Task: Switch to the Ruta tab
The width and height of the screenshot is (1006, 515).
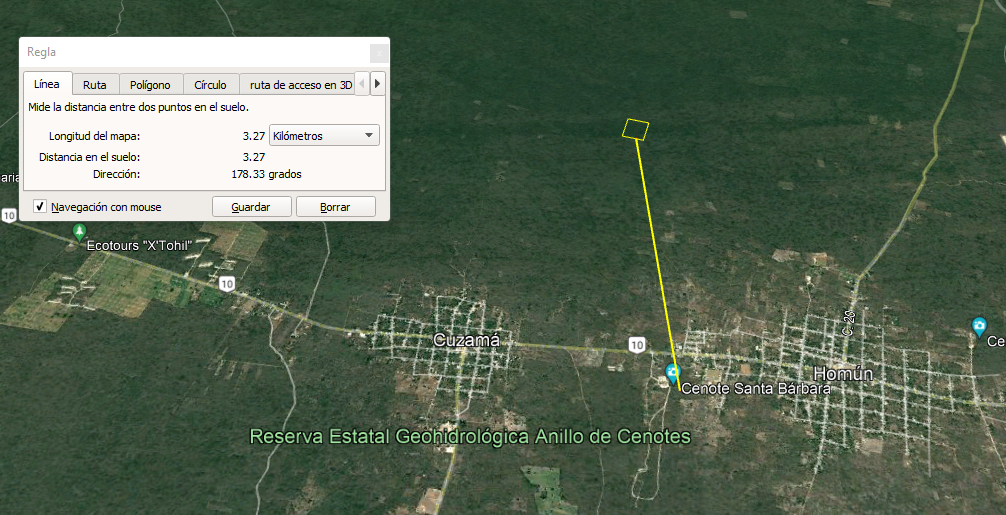Action: (95, 85)
